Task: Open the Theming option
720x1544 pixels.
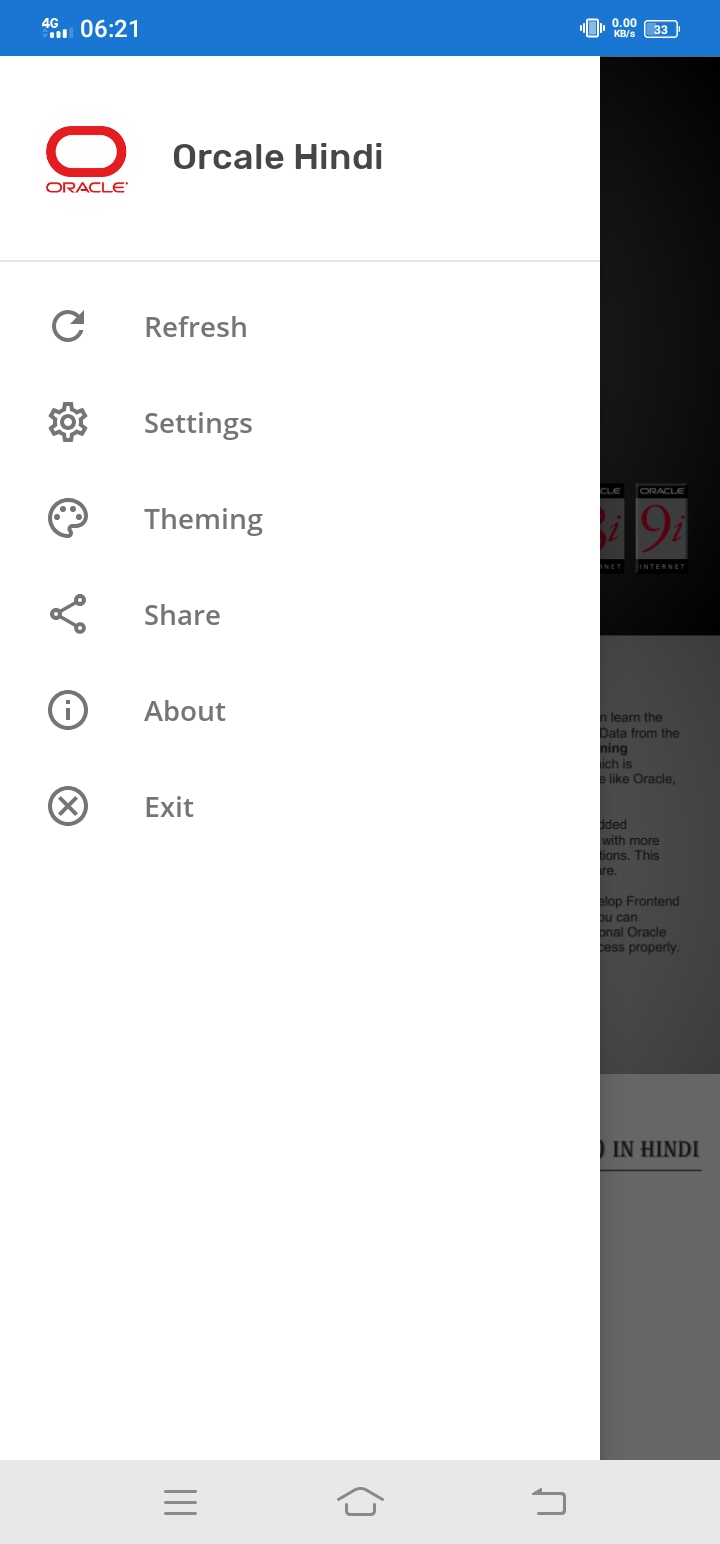Action: click(203, 519)
